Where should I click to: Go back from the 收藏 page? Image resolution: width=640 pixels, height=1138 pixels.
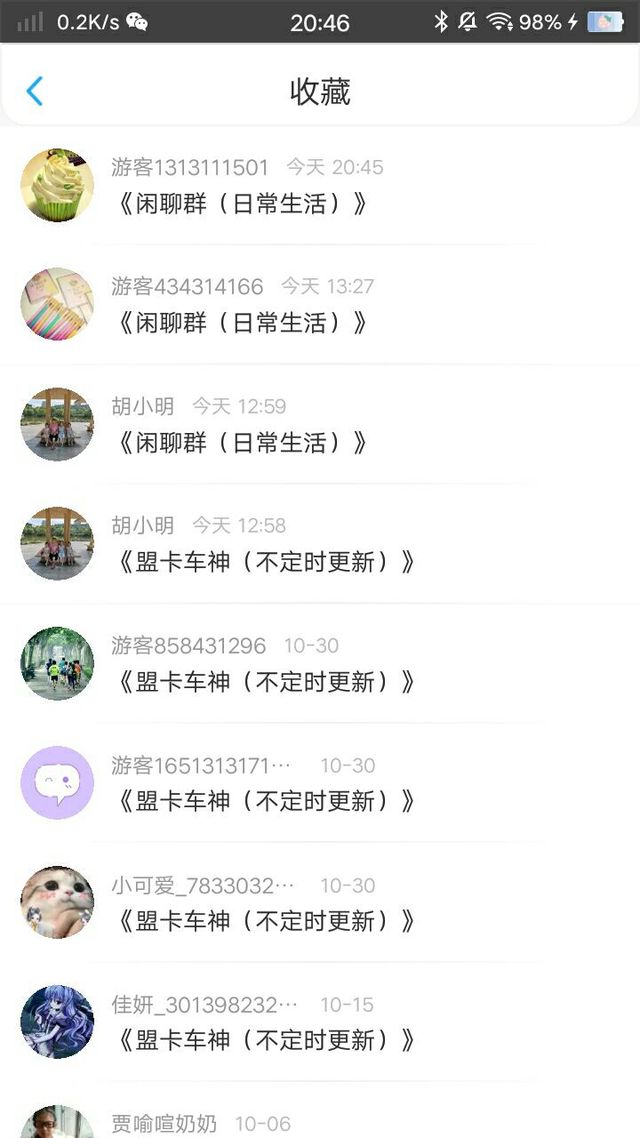point(35,91)
